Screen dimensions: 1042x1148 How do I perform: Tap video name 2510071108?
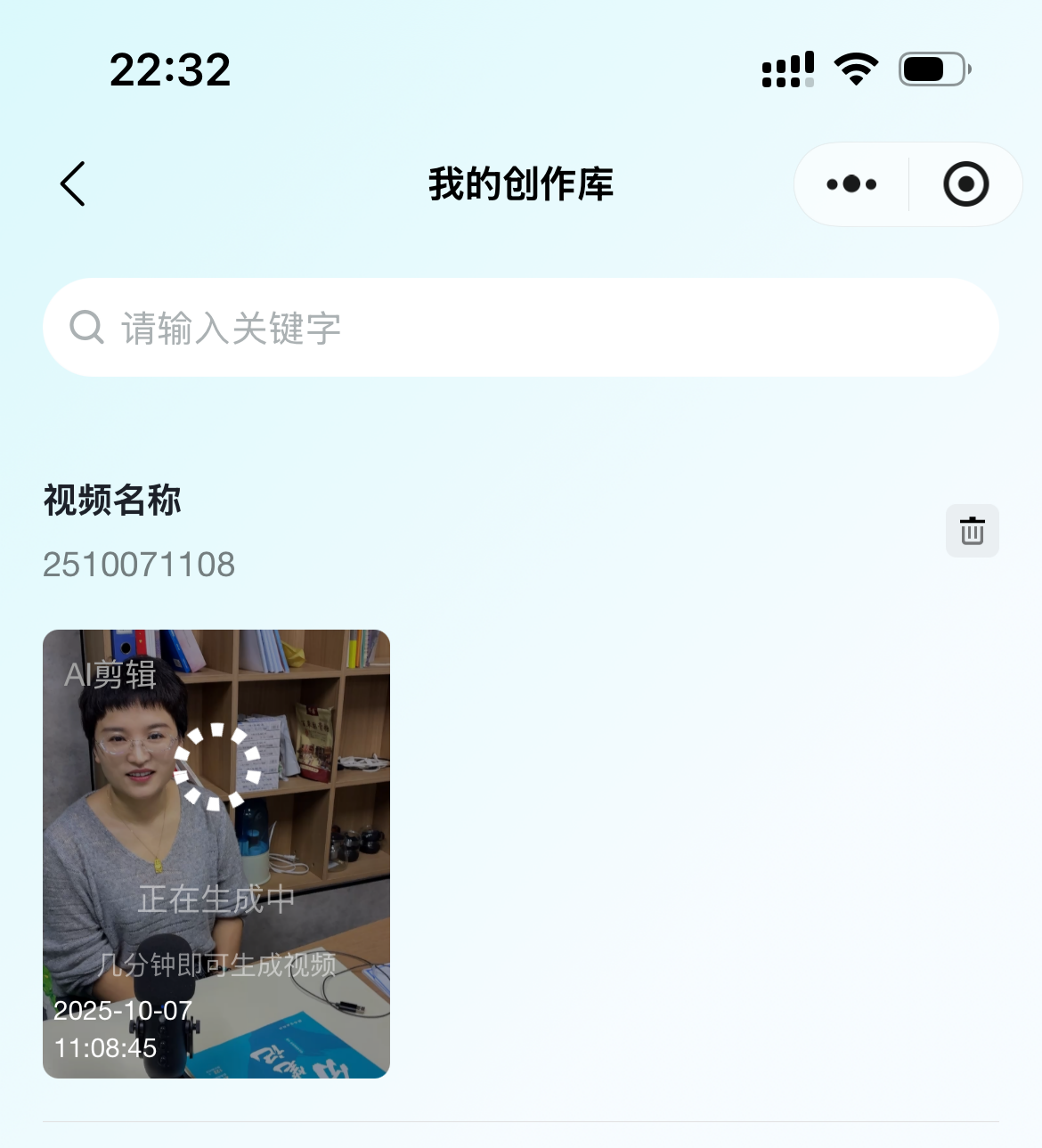(139, 564)
